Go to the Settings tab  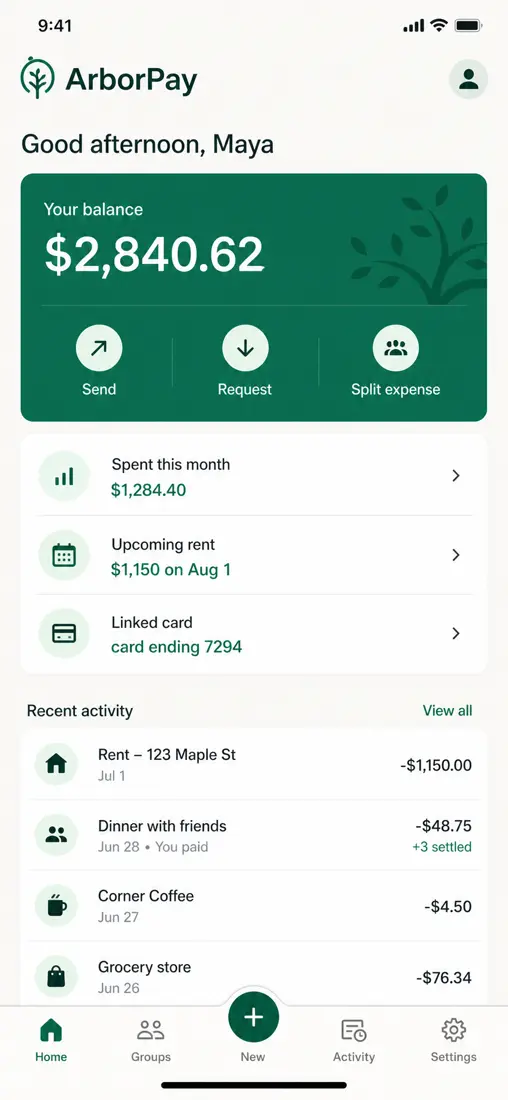[x=453, y=1041]
